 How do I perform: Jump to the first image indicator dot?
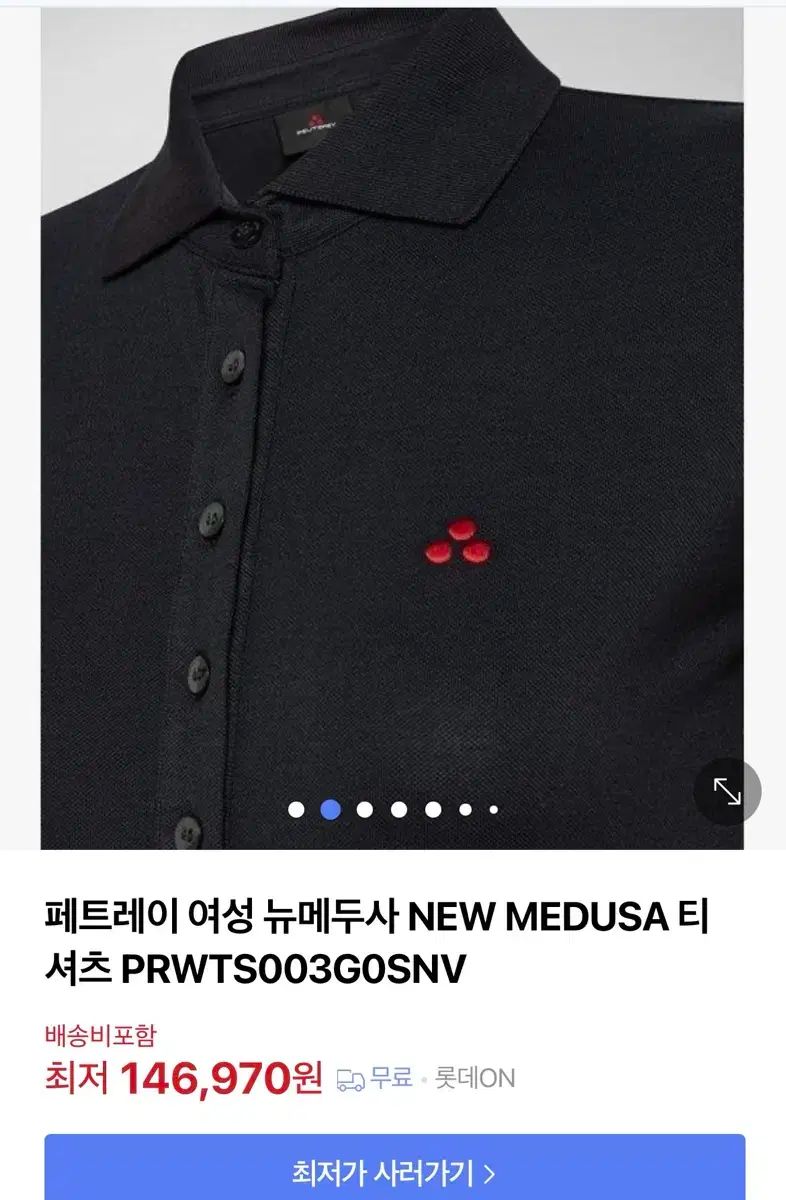click(296, 809)
